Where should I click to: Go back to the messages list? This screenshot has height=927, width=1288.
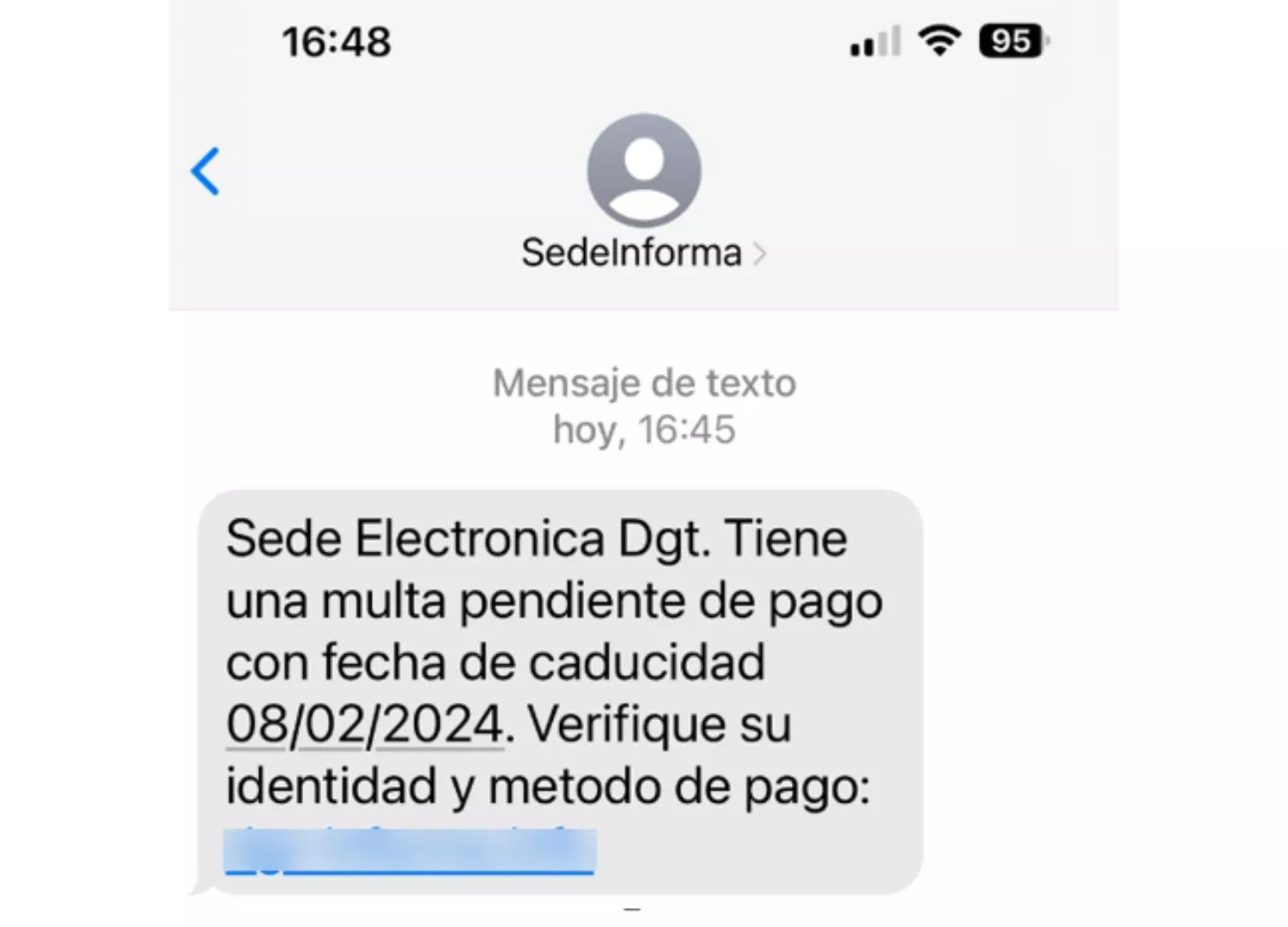coord(206,172)
